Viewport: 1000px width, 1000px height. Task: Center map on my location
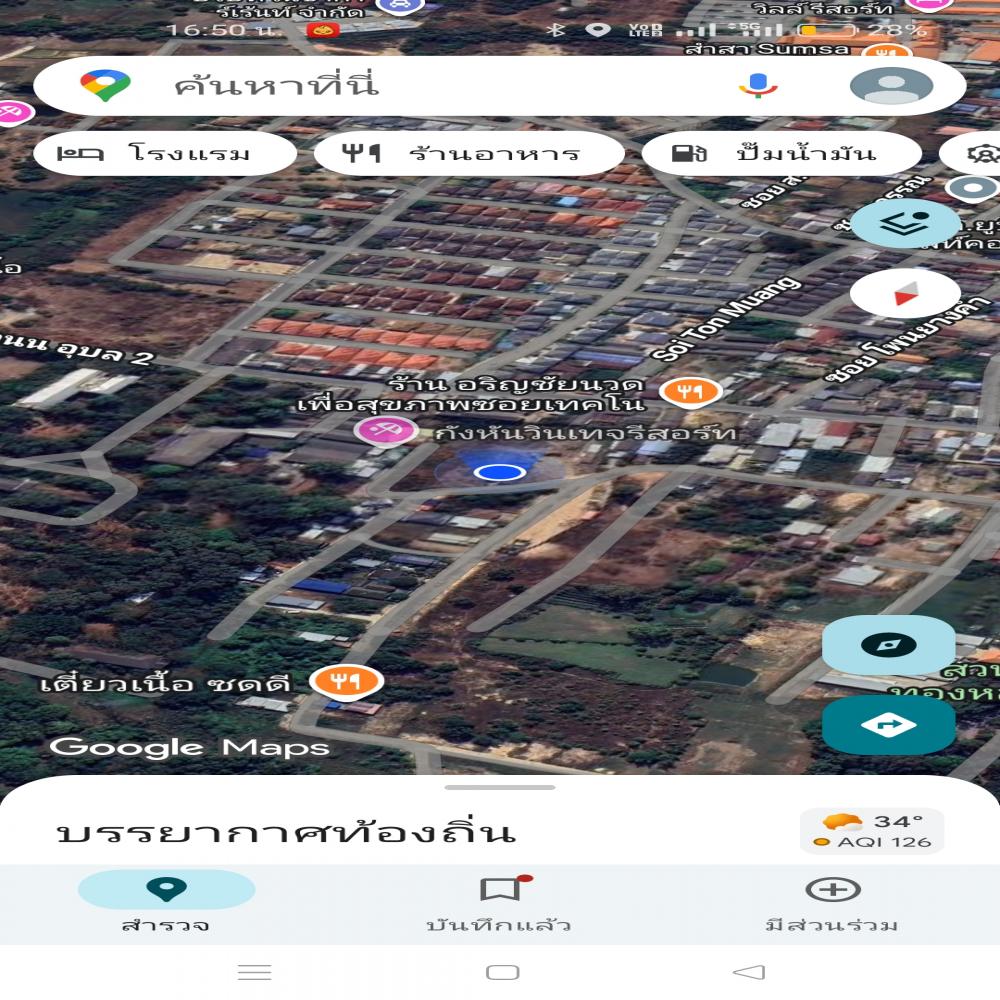click(888, 645)
